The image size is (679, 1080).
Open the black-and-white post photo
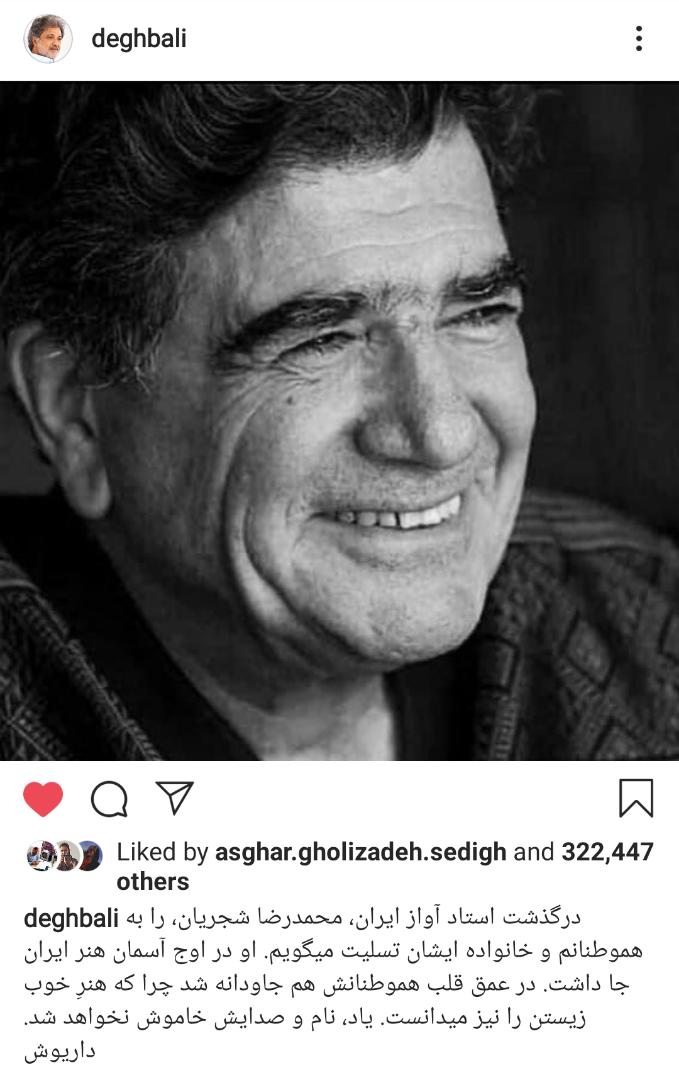click(339, 420)
